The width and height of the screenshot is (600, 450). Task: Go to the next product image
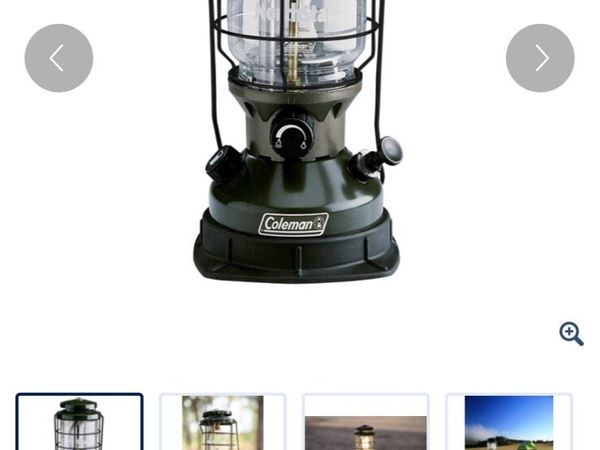[540, 58]
